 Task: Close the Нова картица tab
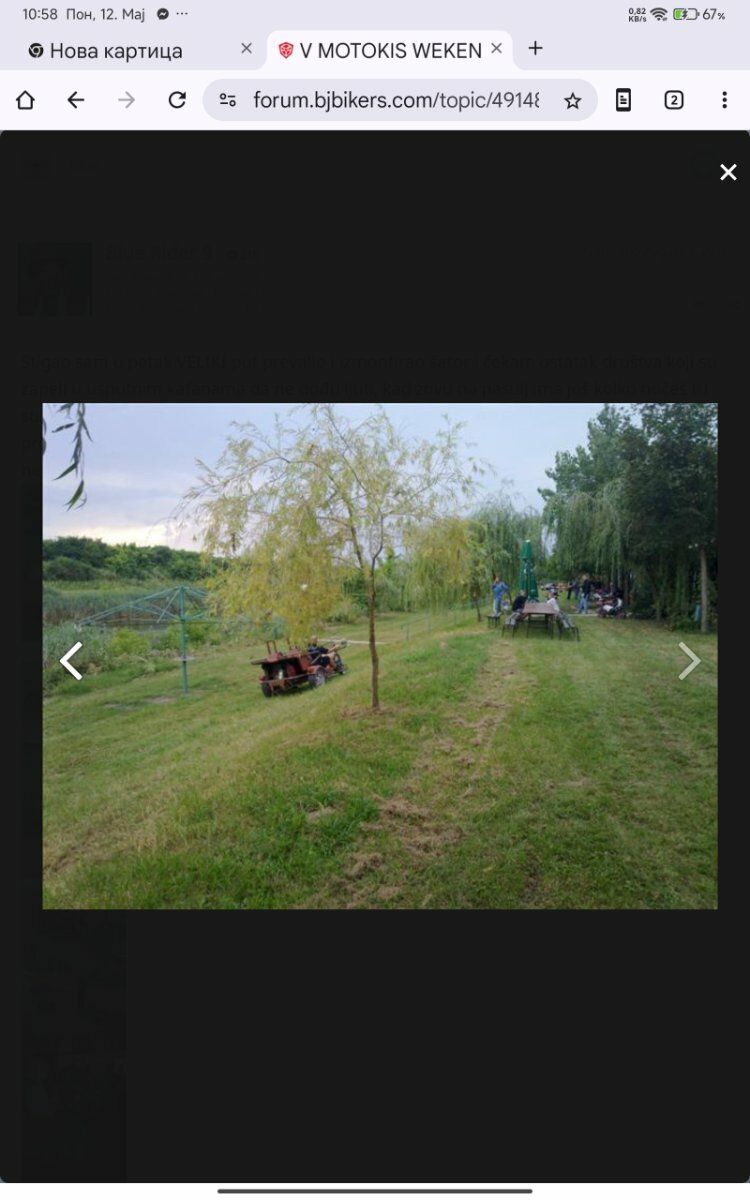click(x=247, y=48)
